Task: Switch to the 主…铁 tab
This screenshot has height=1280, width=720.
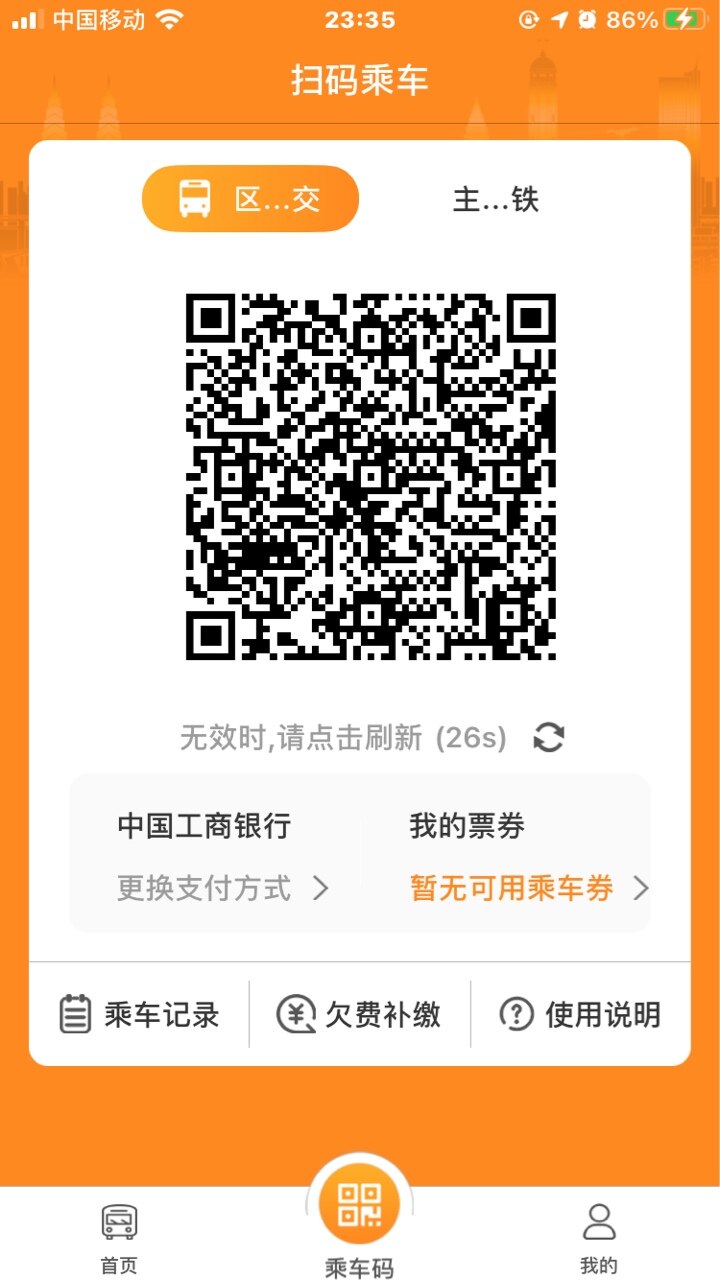Action: point(495,199)
